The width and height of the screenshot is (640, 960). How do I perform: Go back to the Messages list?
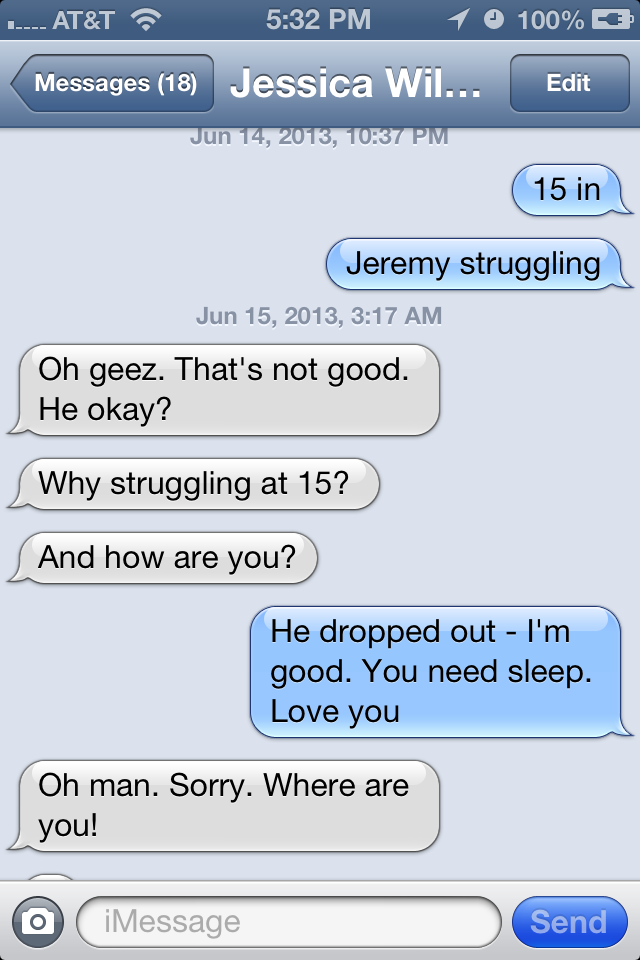112,83
